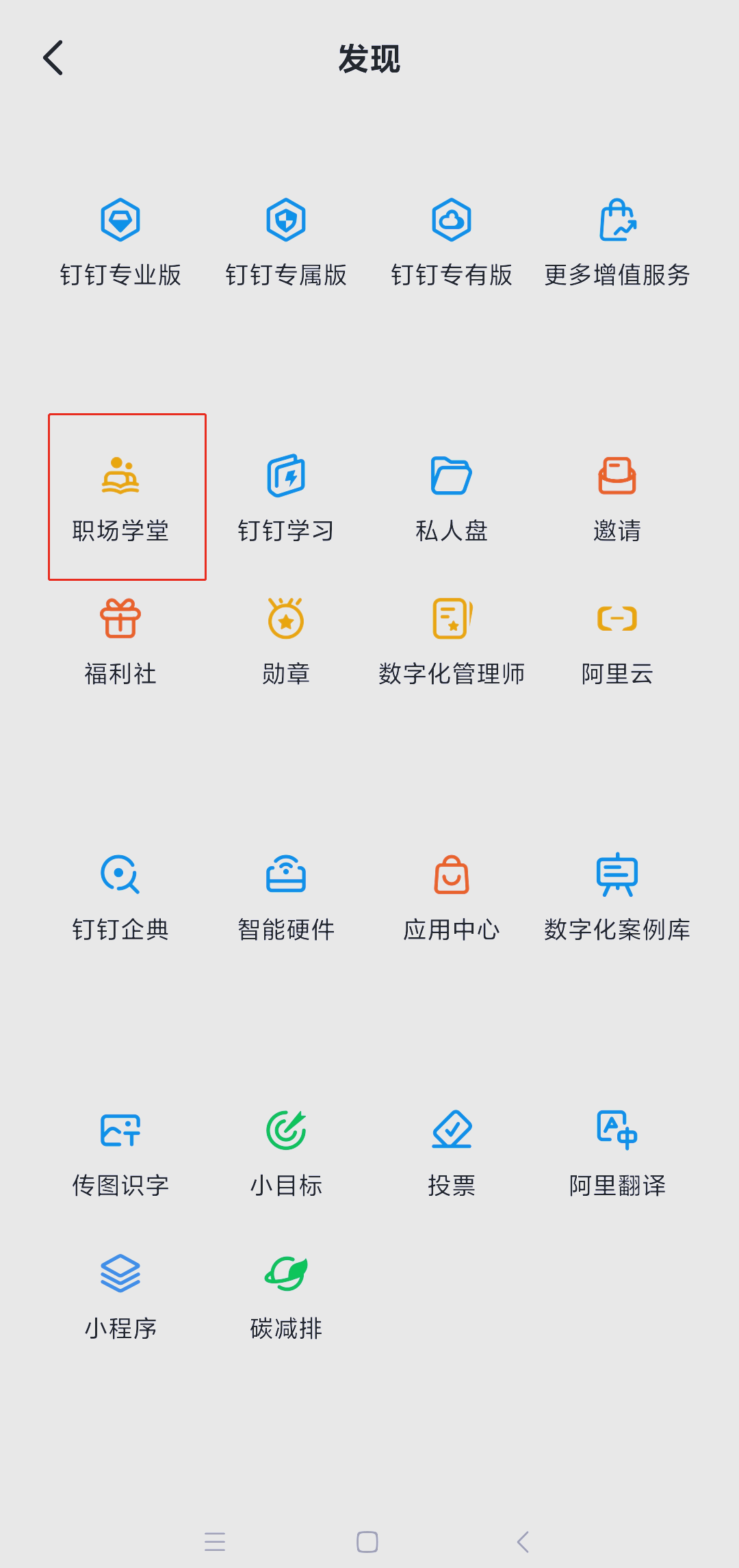Open 数字化管理师 digital manager
The height and width of the screenshot is (1568, 739).
coord(452,636)
